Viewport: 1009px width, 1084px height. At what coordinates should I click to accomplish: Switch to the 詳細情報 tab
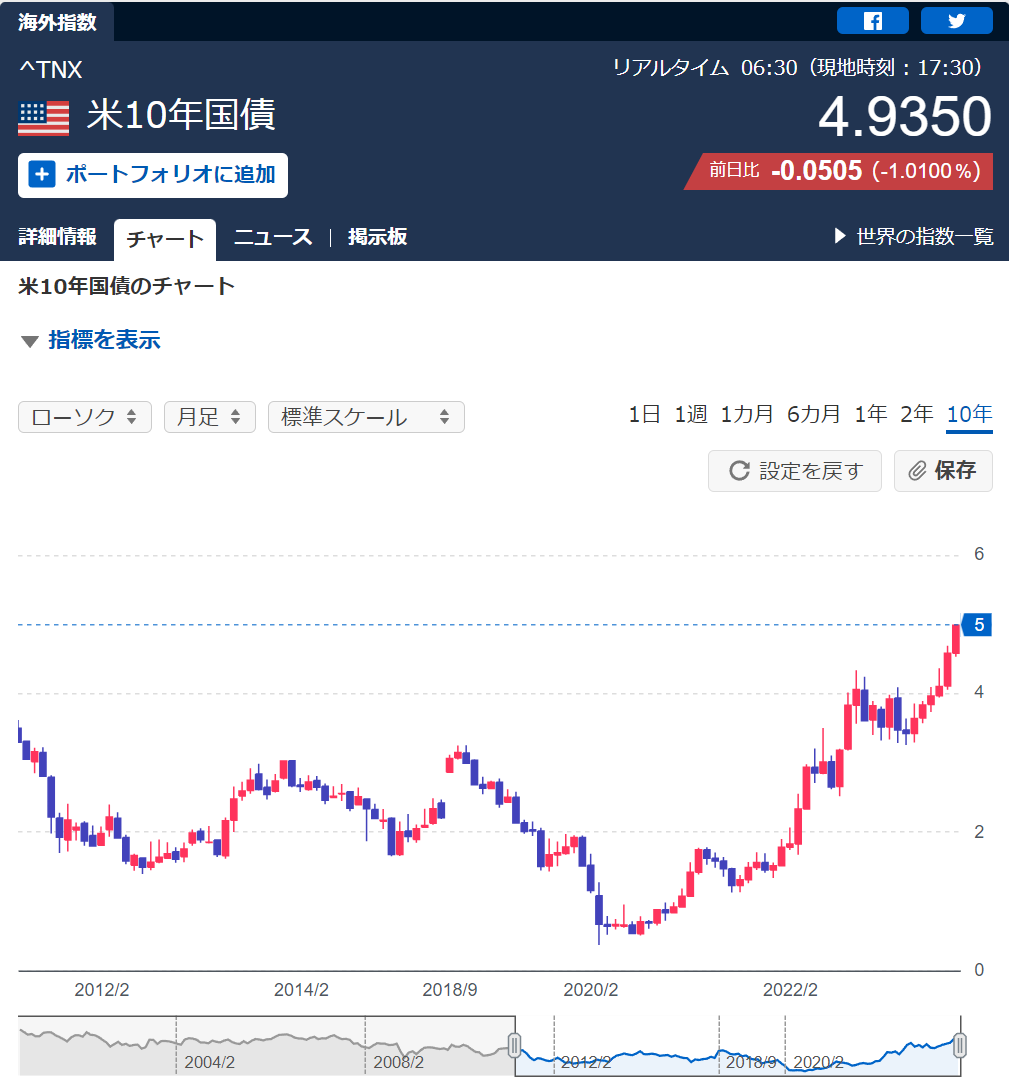coord(58,237)
